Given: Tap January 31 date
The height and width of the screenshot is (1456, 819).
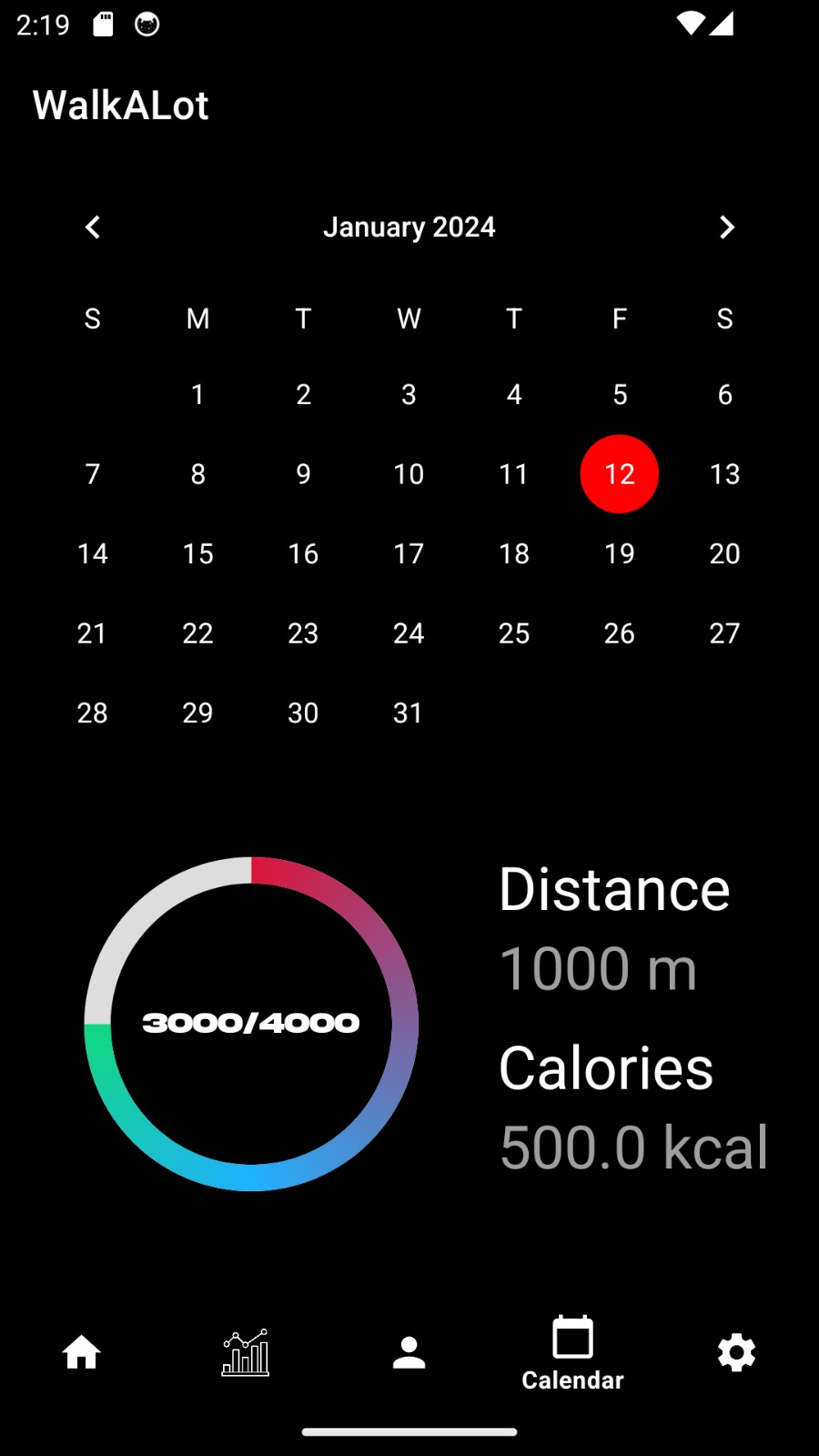Looking at the screenshot, I should (x=409, y=713).
